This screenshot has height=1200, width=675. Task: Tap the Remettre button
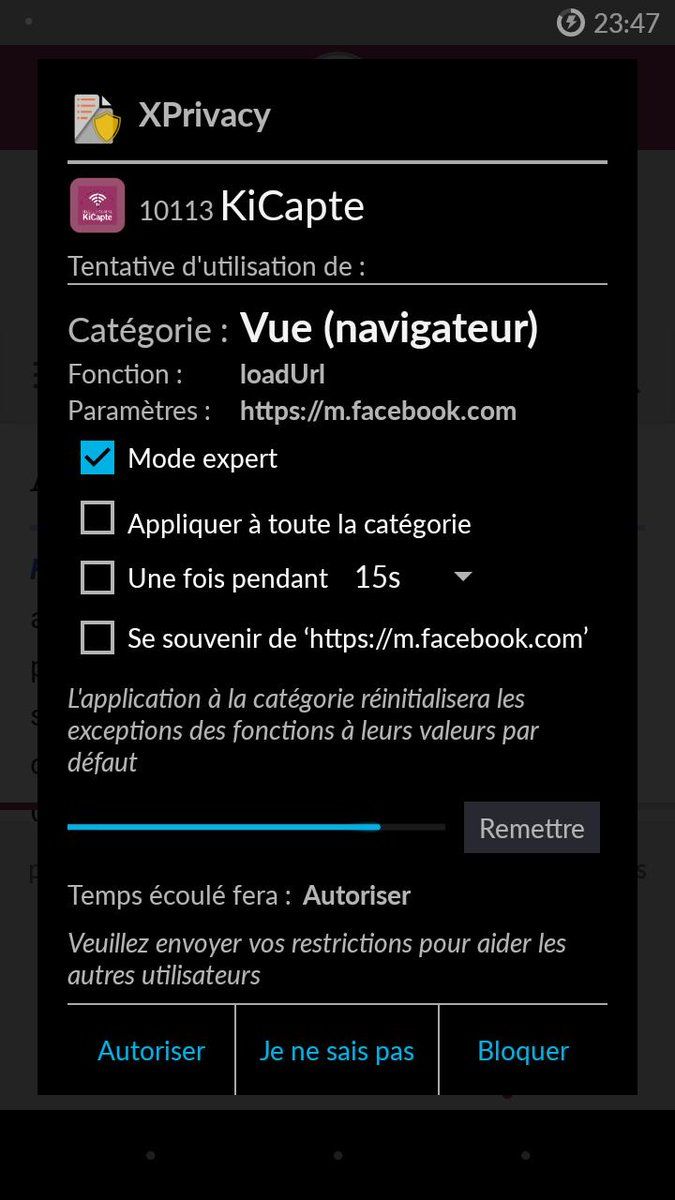point(531,828)
